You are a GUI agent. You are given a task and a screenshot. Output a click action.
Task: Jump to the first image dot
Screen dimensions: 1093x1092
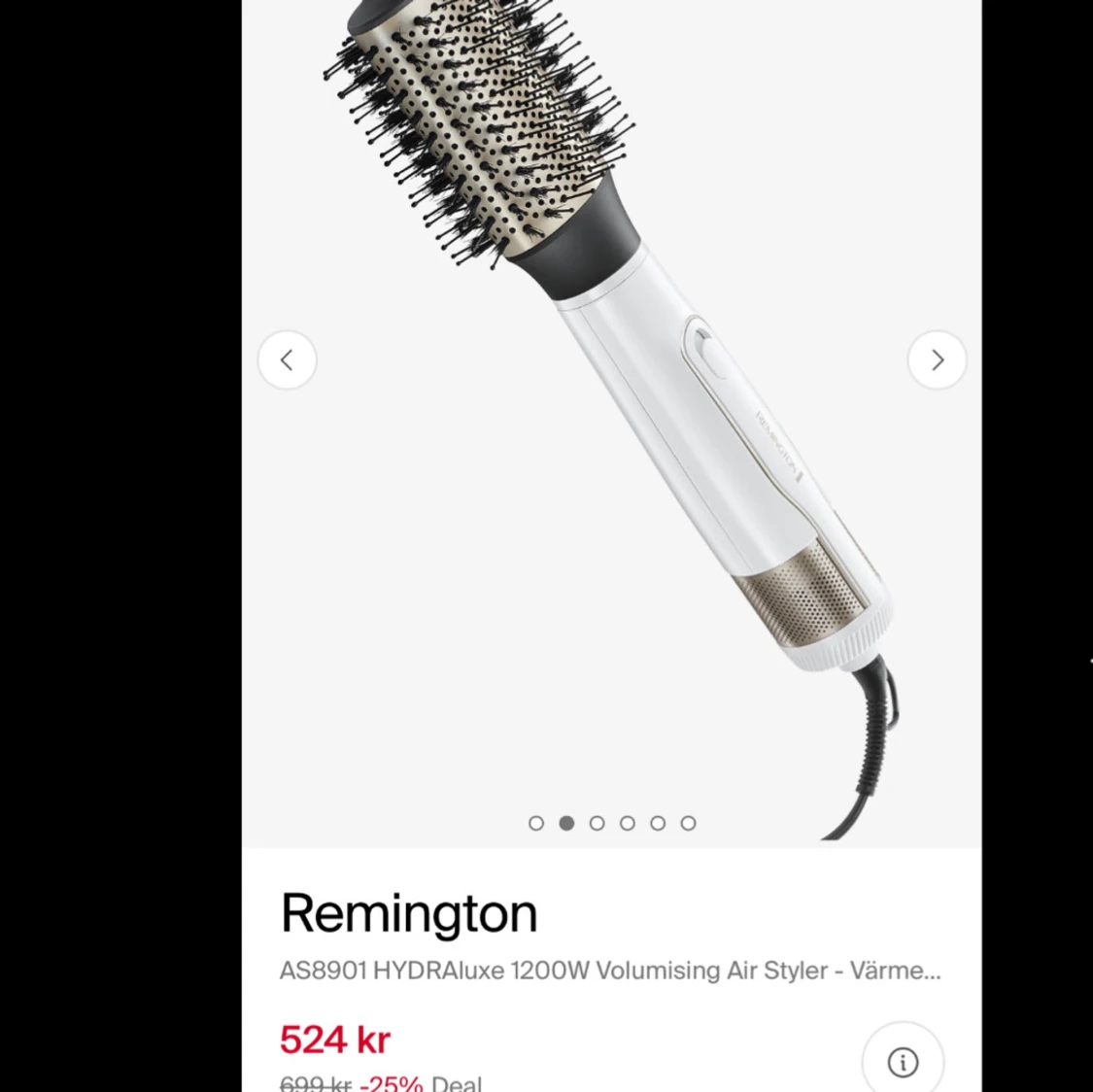click(x=536, y=823)
